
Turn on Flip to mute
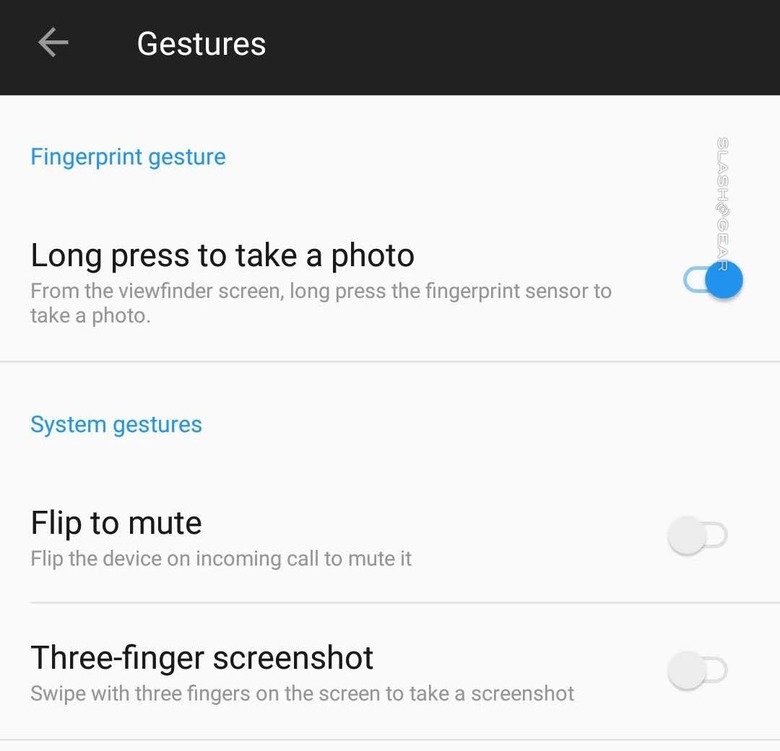(697, 537)
